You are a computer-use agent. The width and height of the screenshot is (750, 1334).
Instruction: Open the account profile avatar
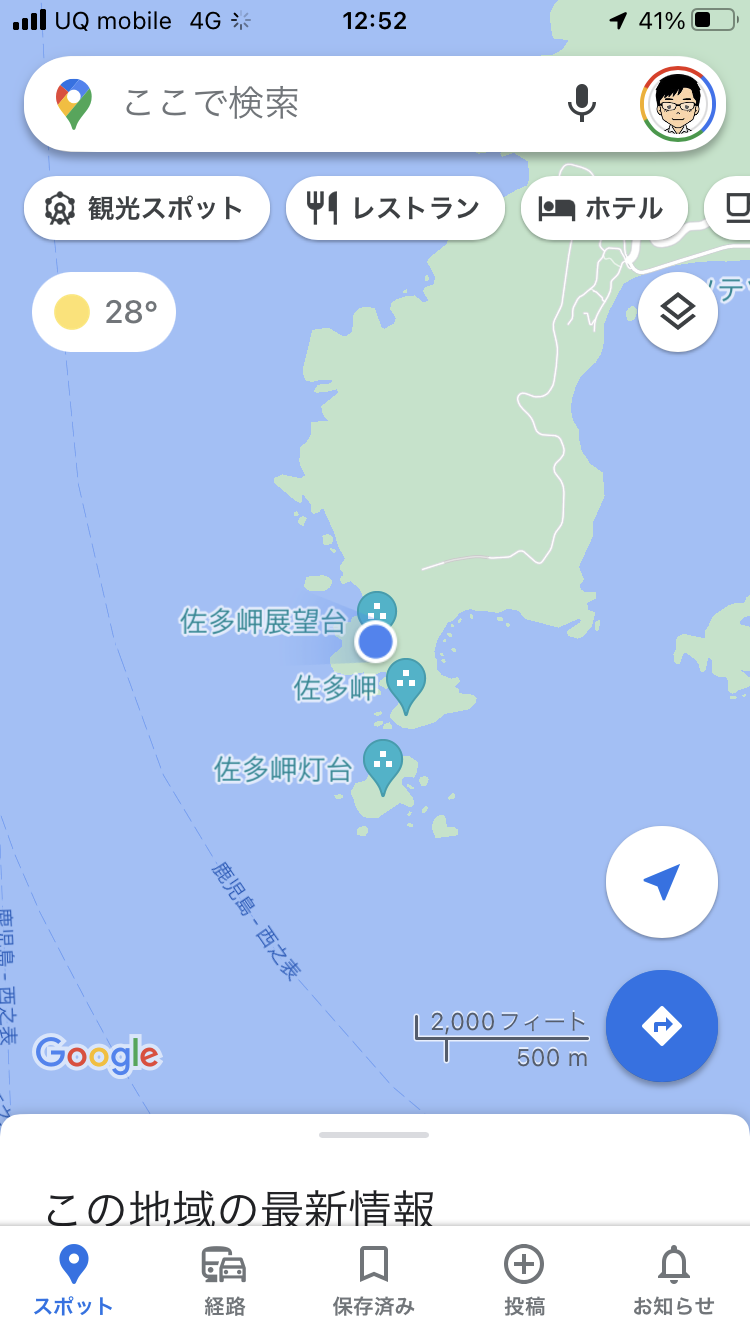coord(678,103)
